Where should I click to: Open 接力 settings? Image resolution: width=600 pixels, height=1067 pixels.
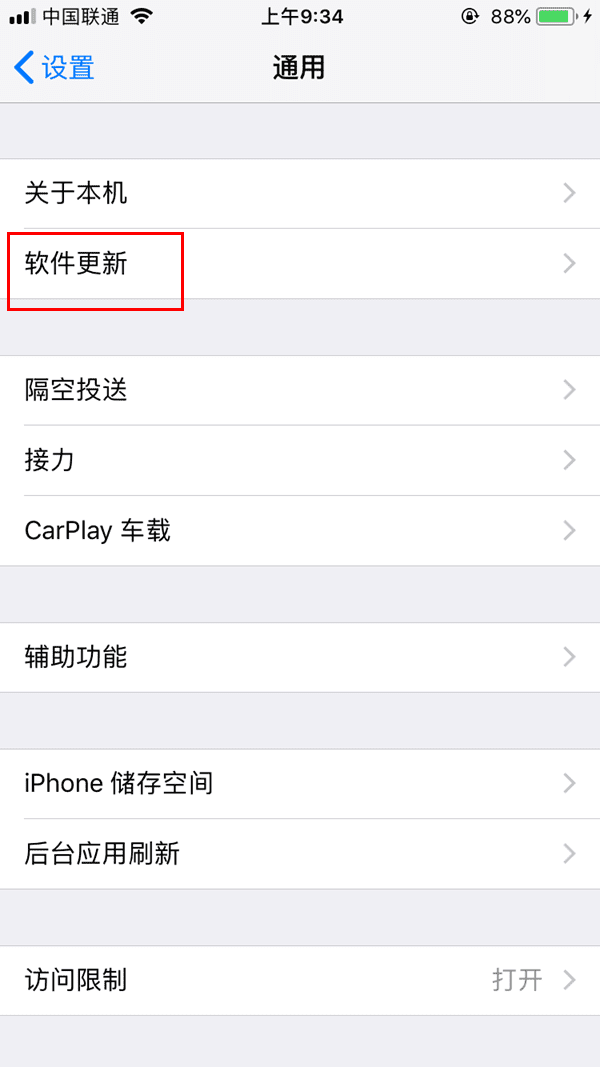click(300, 460)
